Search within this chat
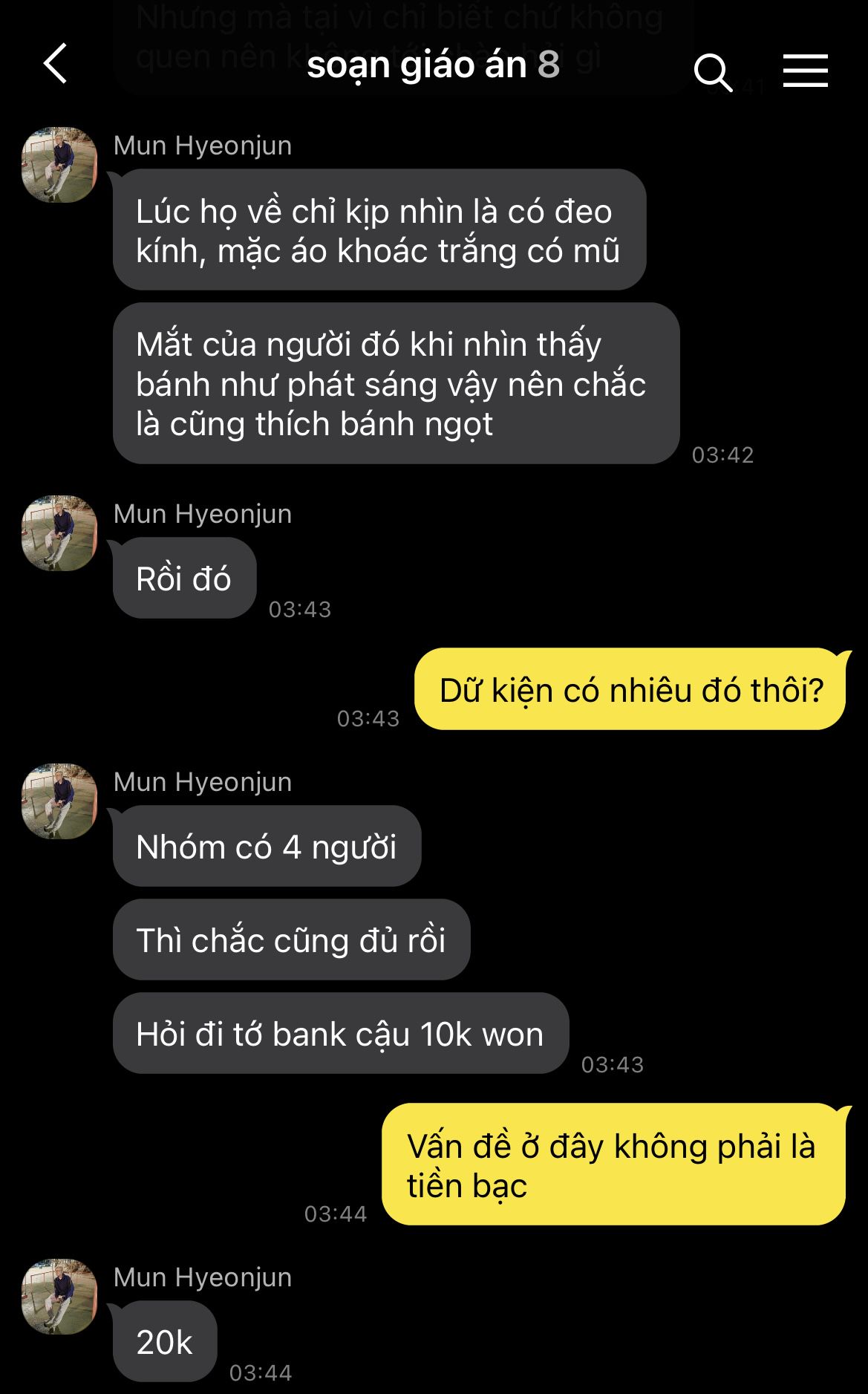The width and height of the screenshot is (868, 1394). (x=713, y=72)
